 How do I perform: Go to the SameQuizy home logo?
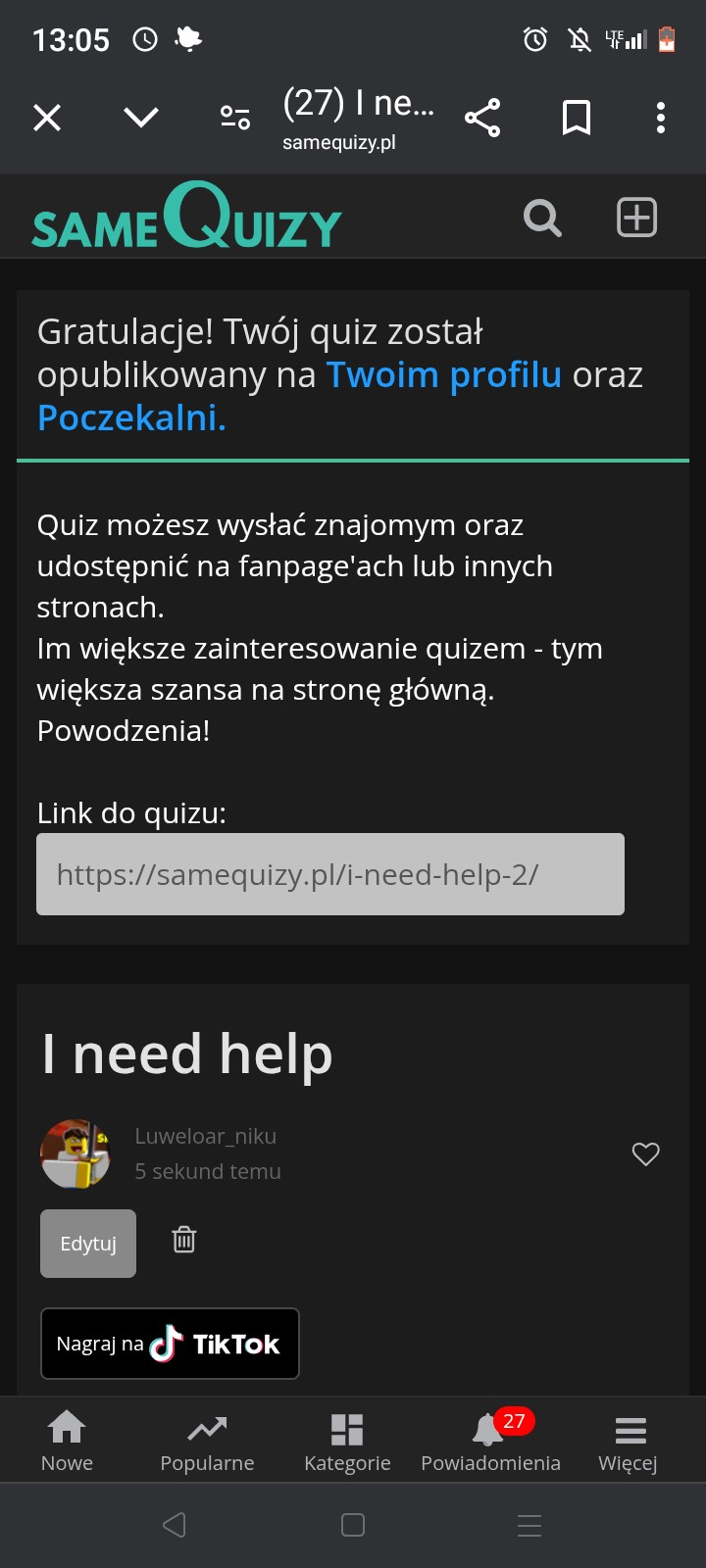[x=186, y=217]
